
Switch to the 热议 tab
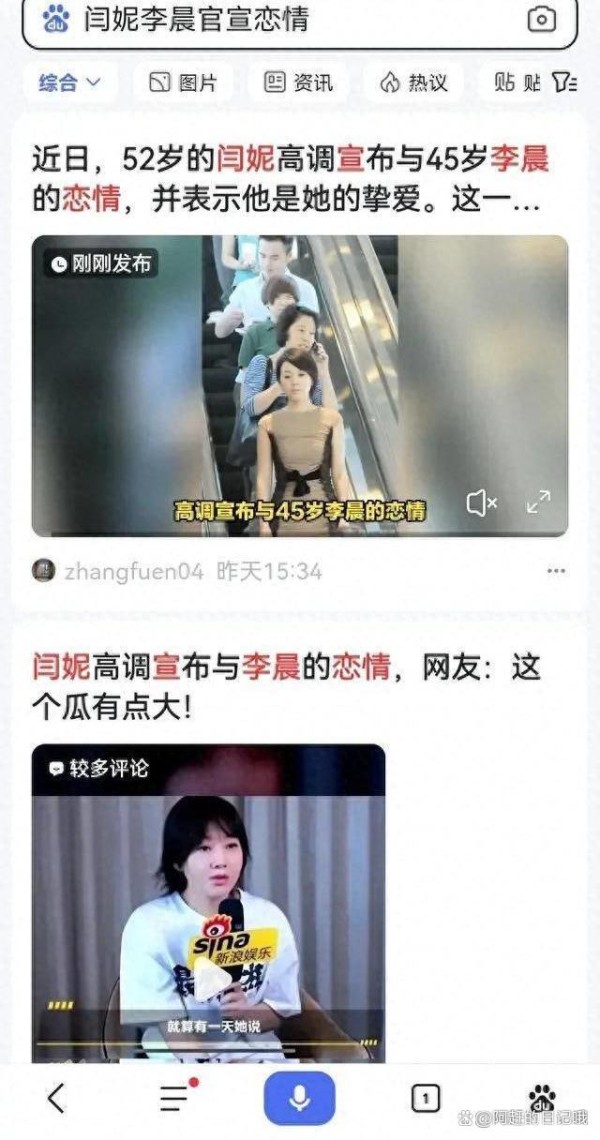coord(413,83)
